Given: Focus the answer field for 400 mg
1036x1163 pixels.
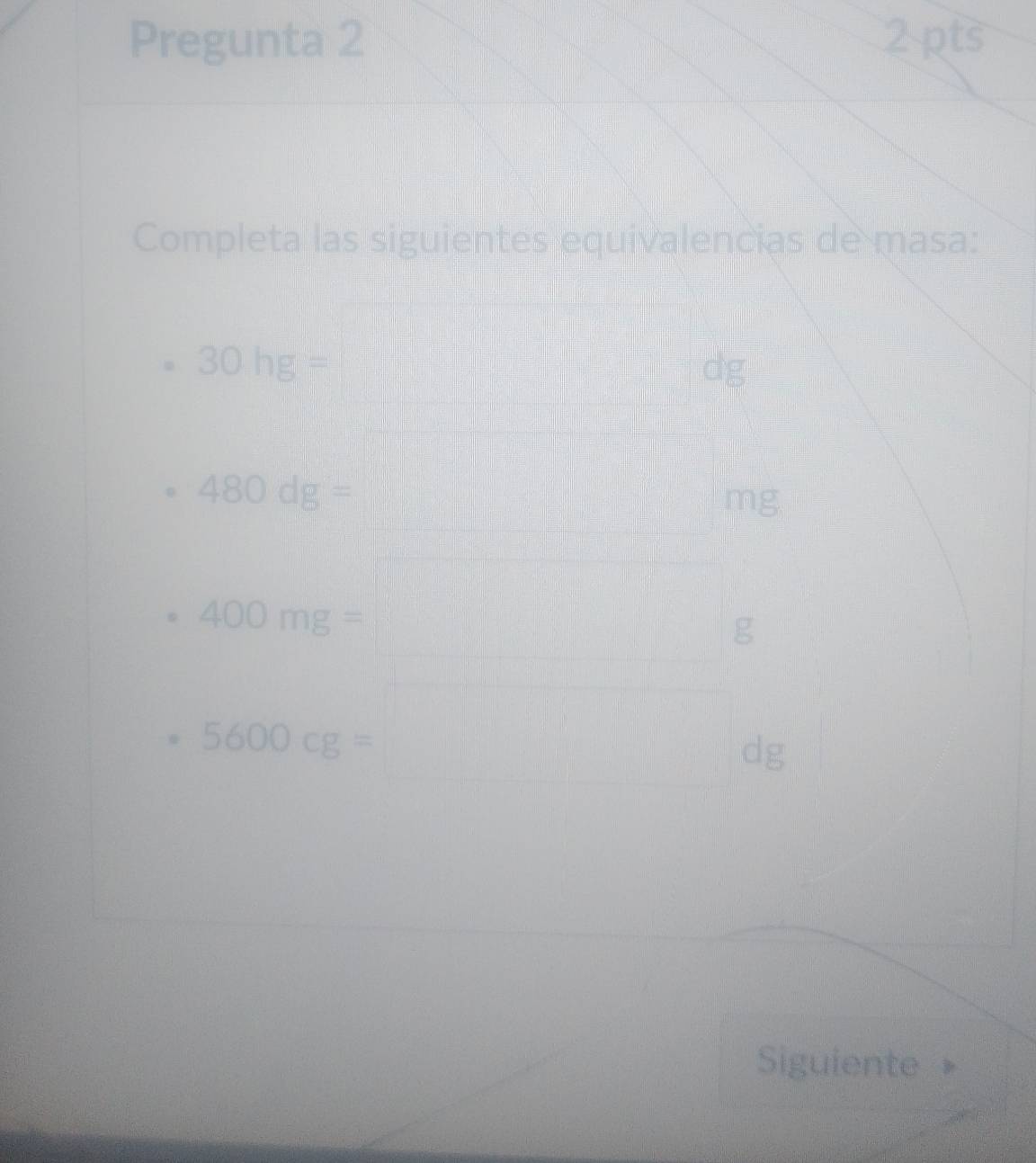Looking at the screenshot, I should point(549,611).
